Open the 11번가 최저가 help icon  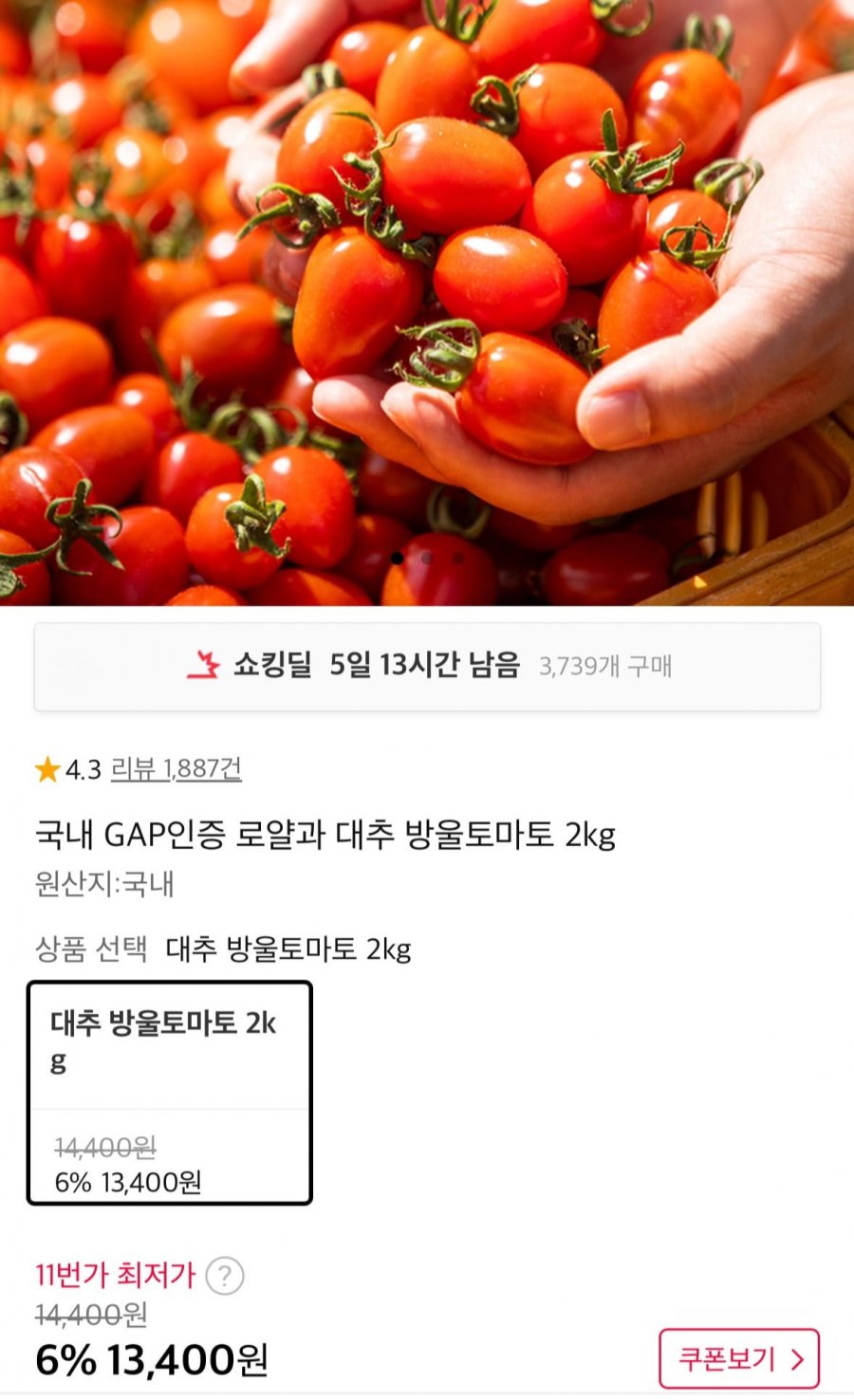pyautogui.click(x=225, y=1276)
